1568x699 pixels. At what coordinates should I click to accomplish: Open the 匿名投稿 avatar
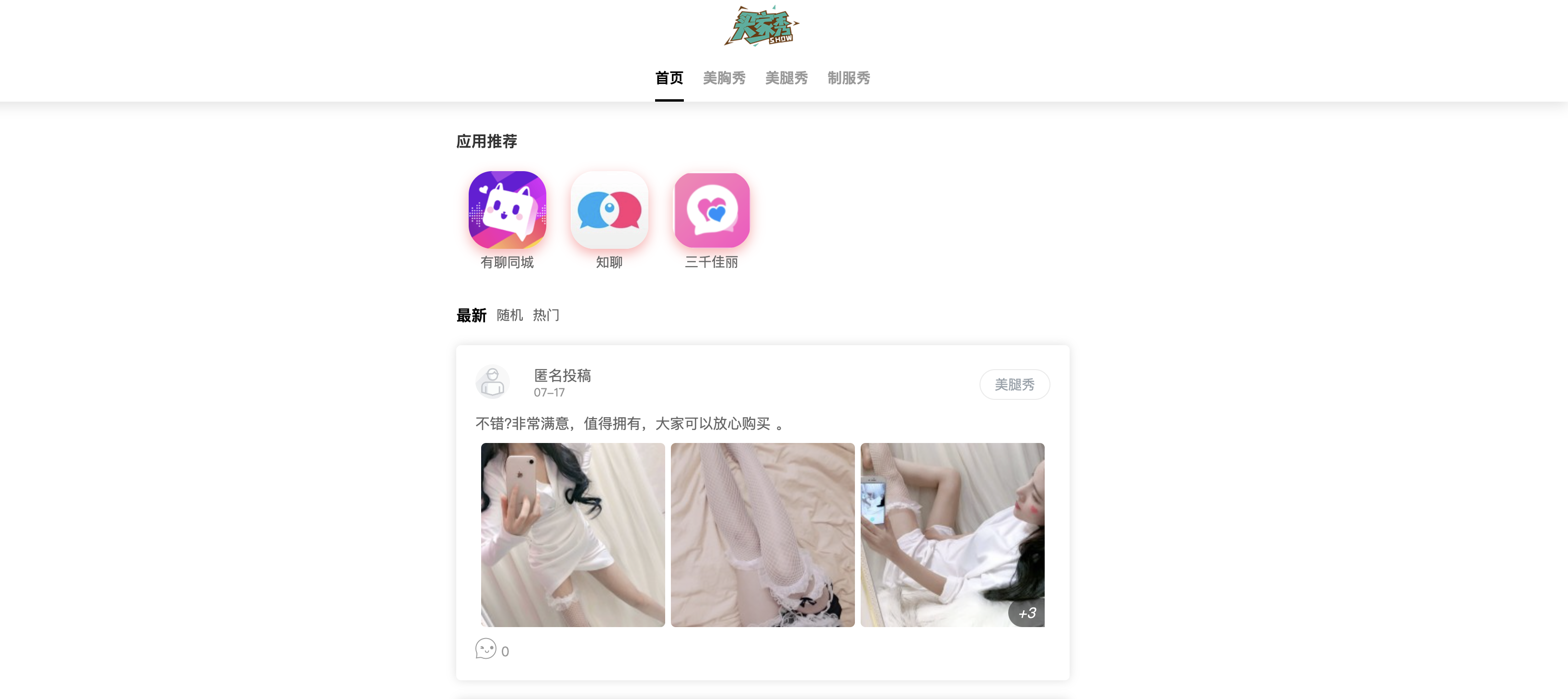tap(493, 383)
